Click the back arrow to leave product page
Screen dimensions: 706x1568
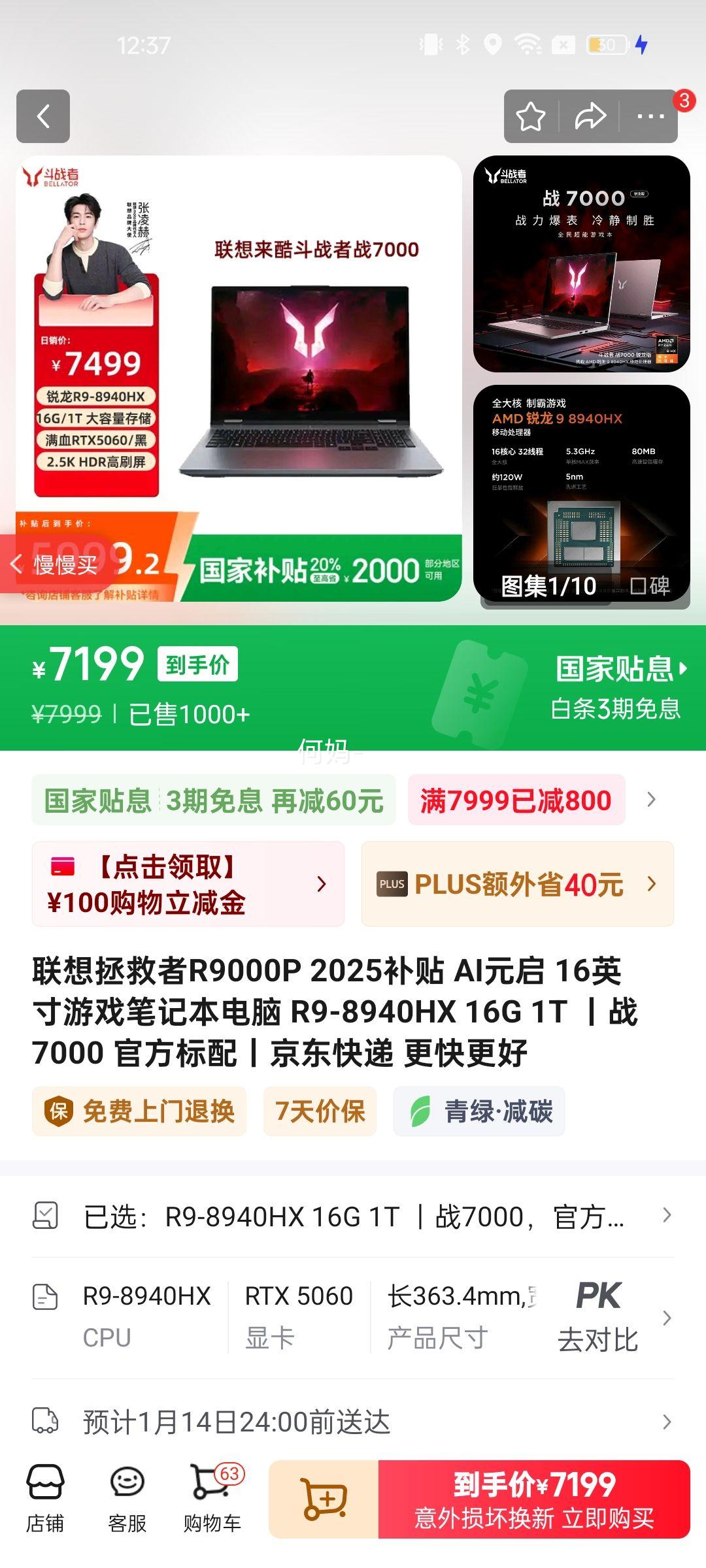point(44,117)
